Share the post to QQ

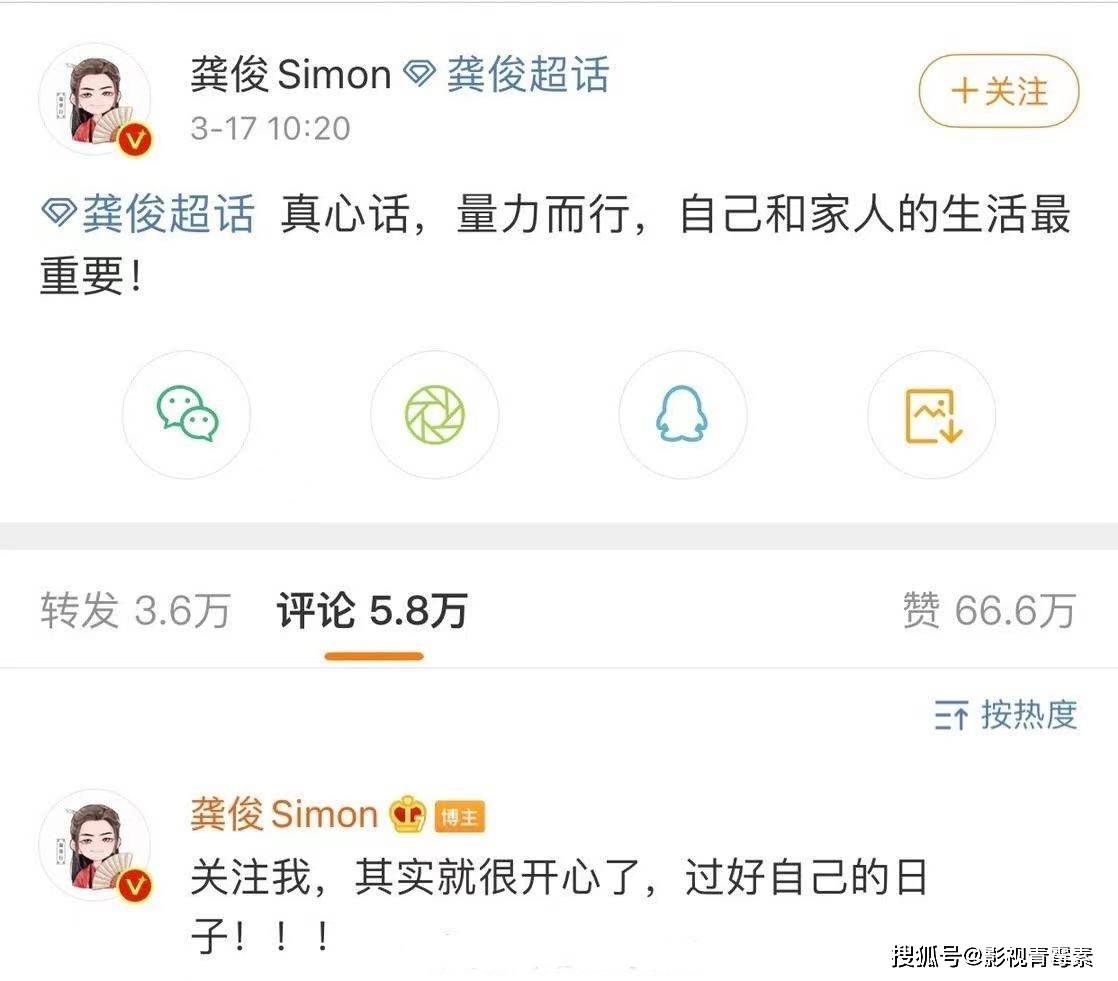pos(682,415)
